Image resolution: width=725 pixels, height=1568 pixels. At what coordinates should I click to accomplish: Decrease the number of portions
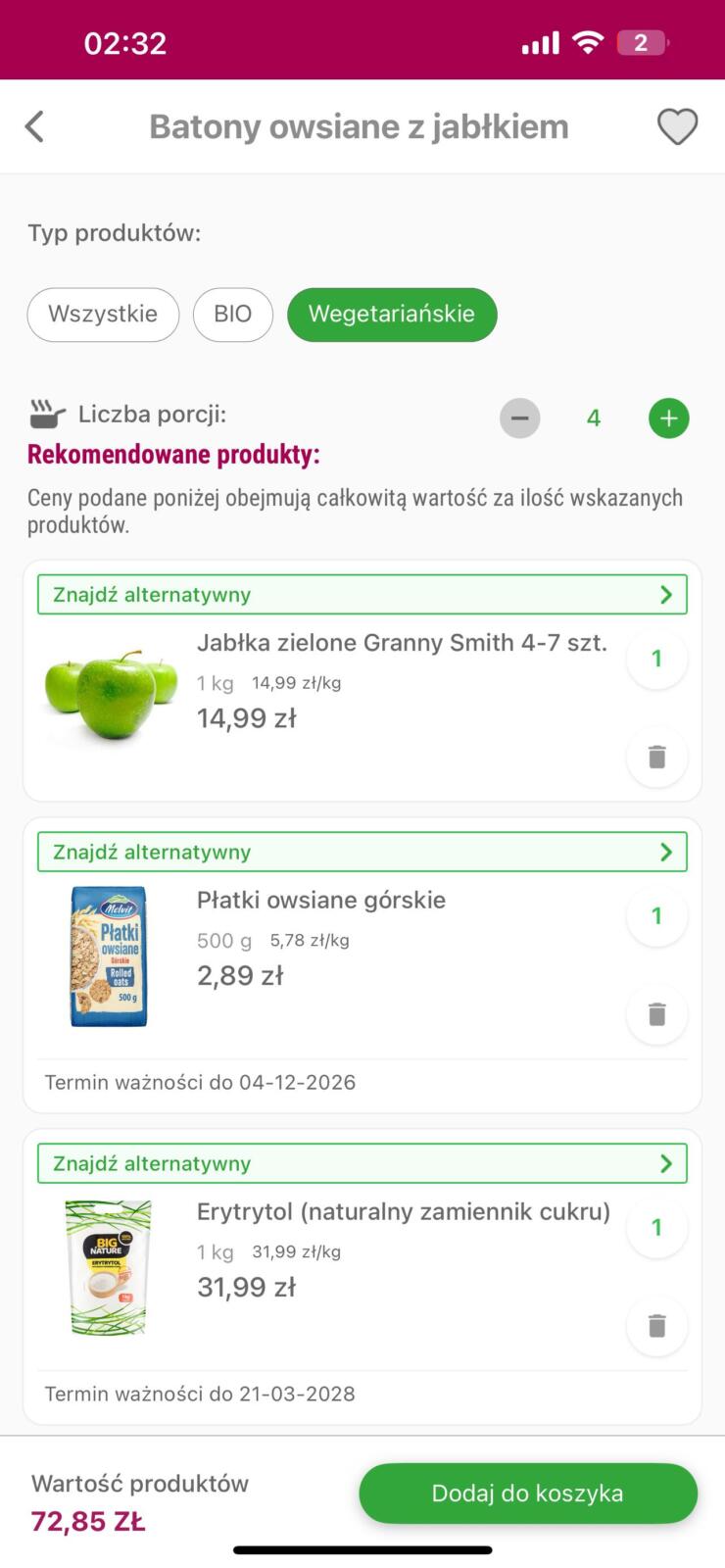520,418
